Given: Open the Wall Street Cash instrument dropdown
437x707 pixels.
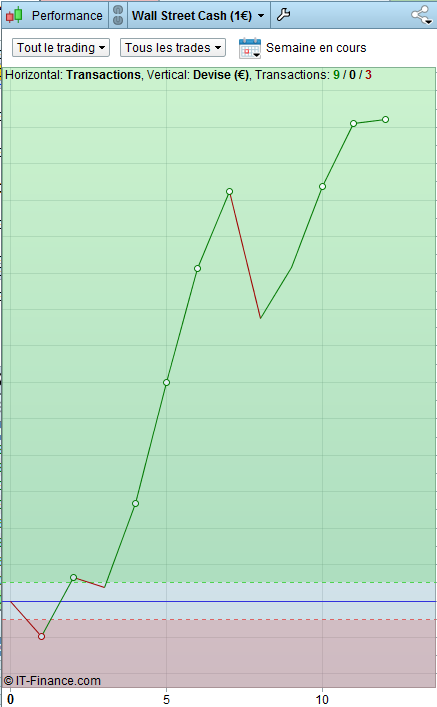Looking at the screenshot, I should coord(198,16).
